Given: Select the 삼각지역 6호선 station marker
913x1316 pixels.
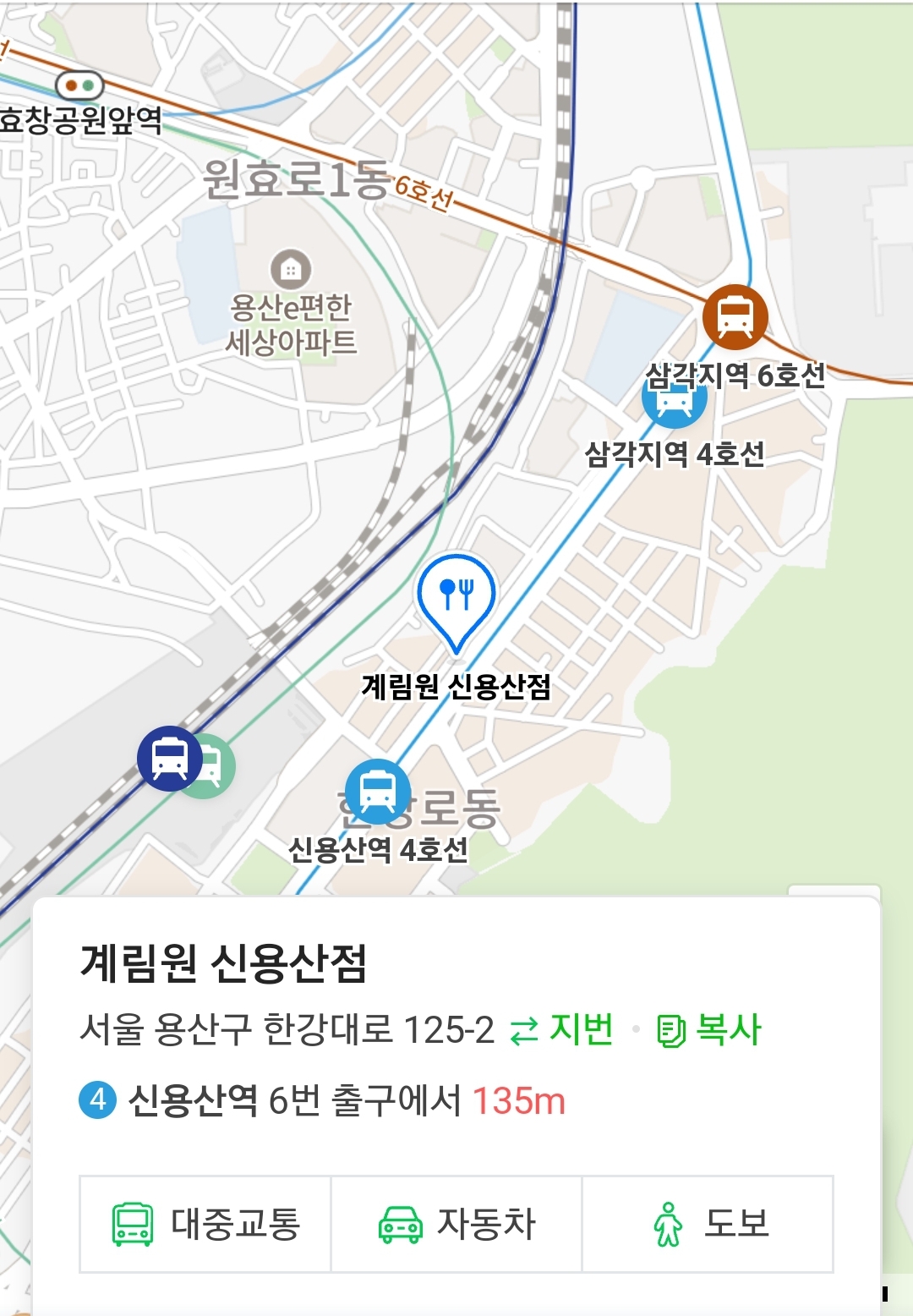Looking at the screenshot, I should click(x=735, y=317).
